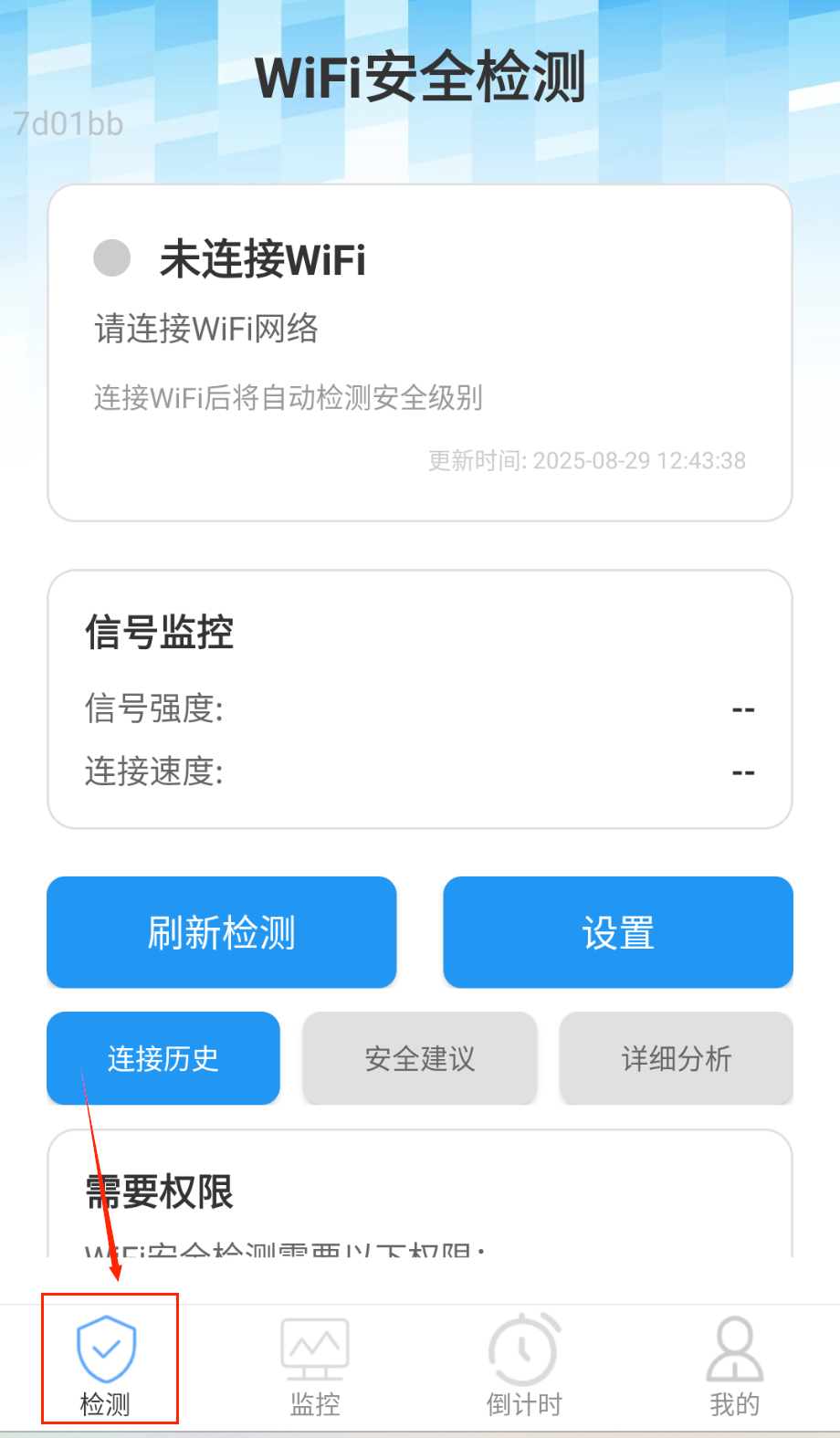View 连接历史 connection history
This screenshot has width=840, height=1438.
pyautogui.click(x=163, y=1058)
